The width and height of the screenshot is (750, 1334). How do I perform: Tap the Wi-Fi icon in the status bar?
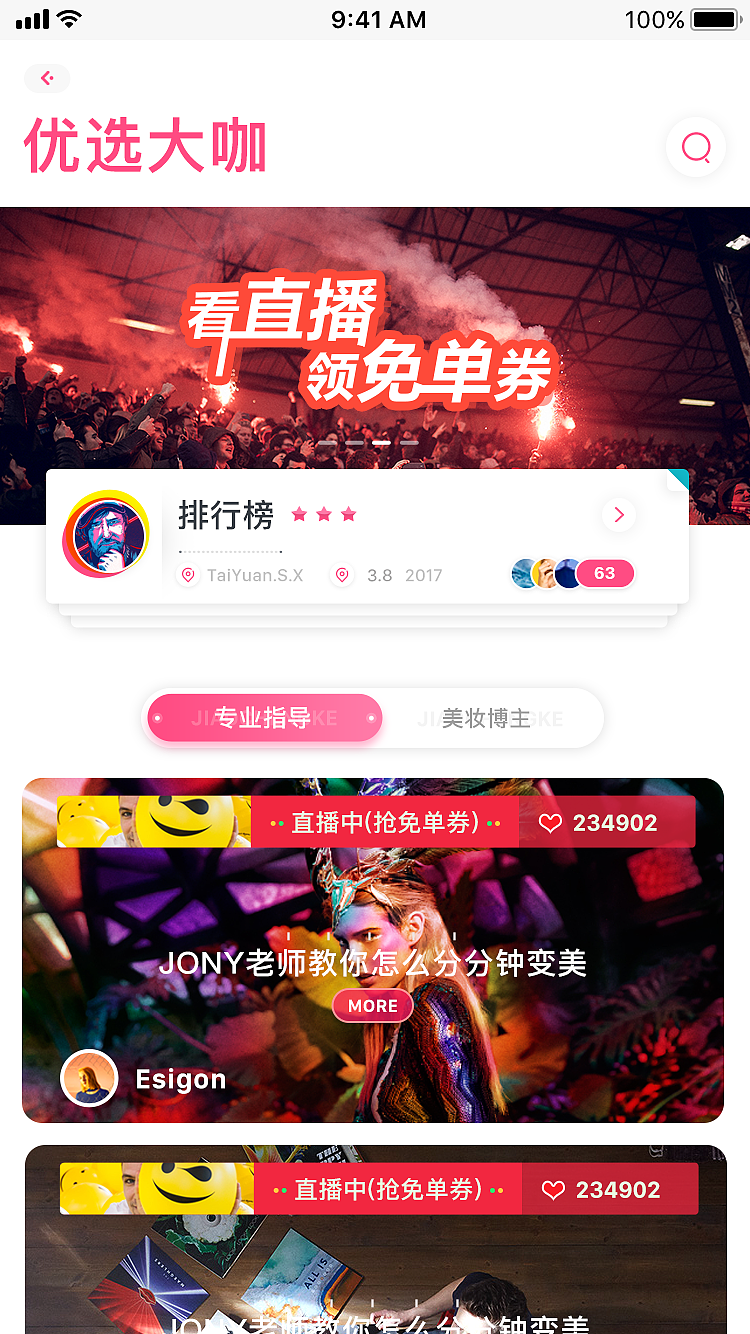coord(67,17)
